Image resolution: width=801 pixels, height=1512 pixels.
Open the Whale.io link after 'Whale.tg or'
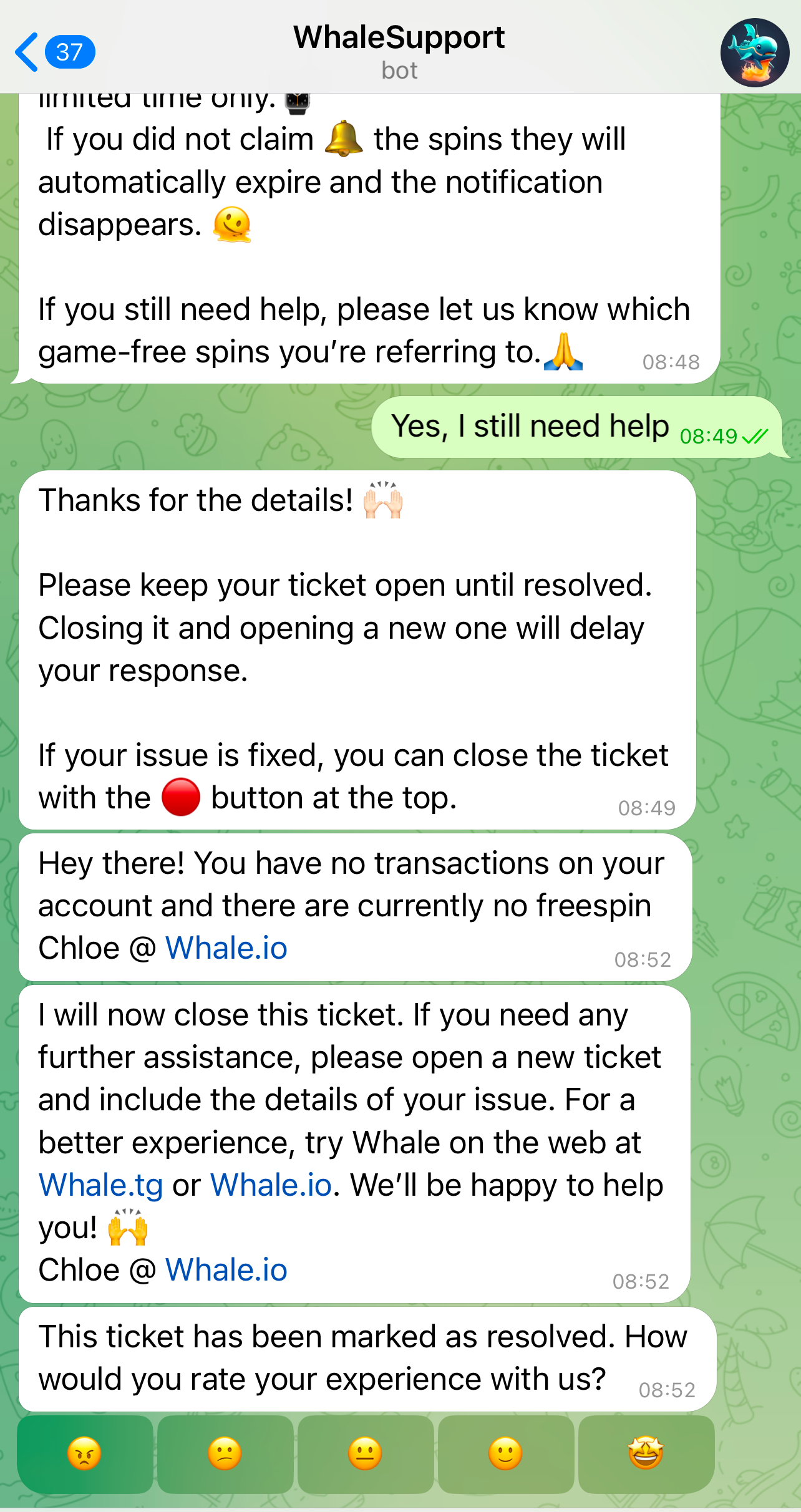click(271, 1185)
